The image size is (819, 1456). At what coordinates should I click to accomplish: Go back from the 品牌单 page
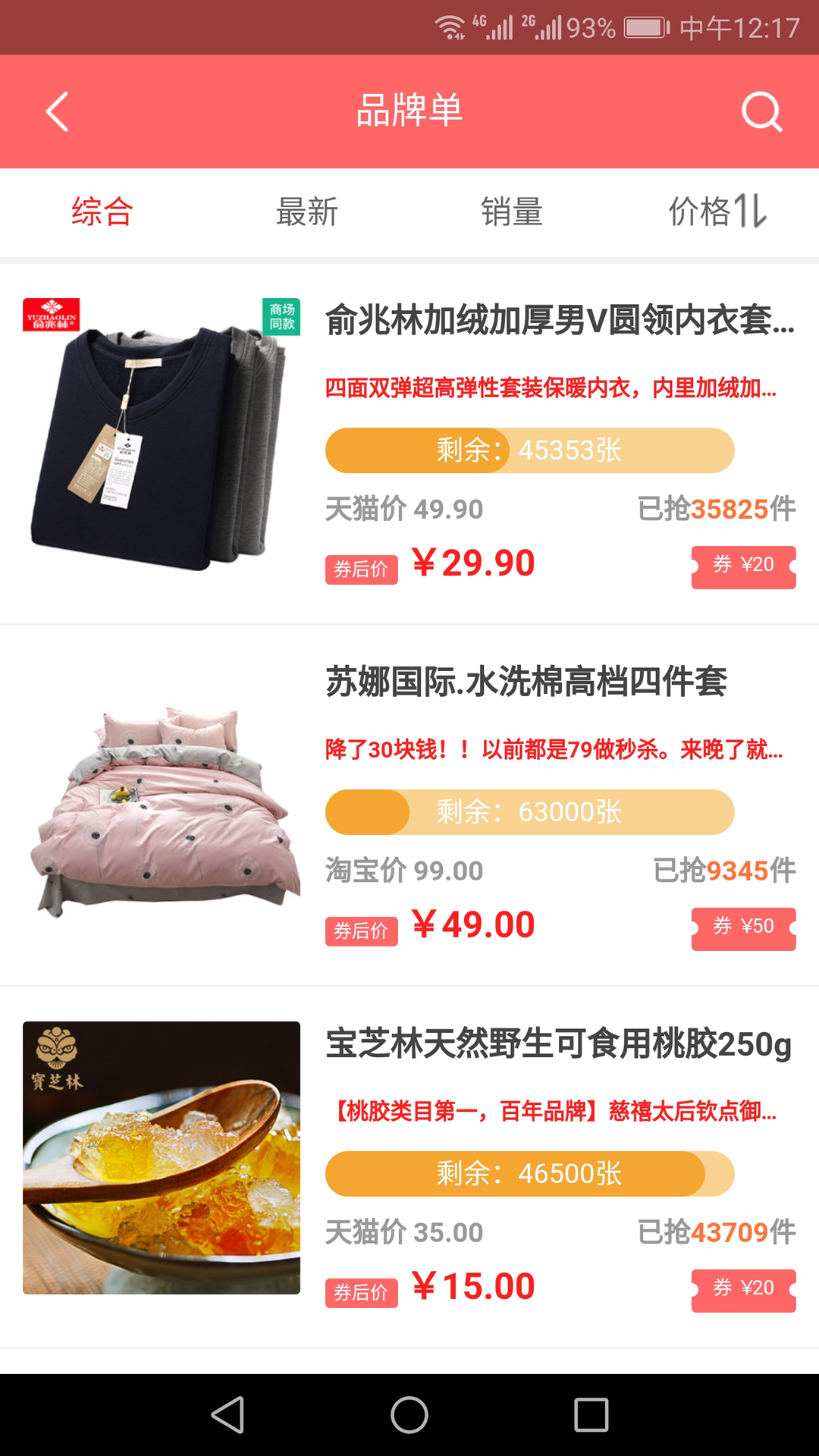pos(57,111)
